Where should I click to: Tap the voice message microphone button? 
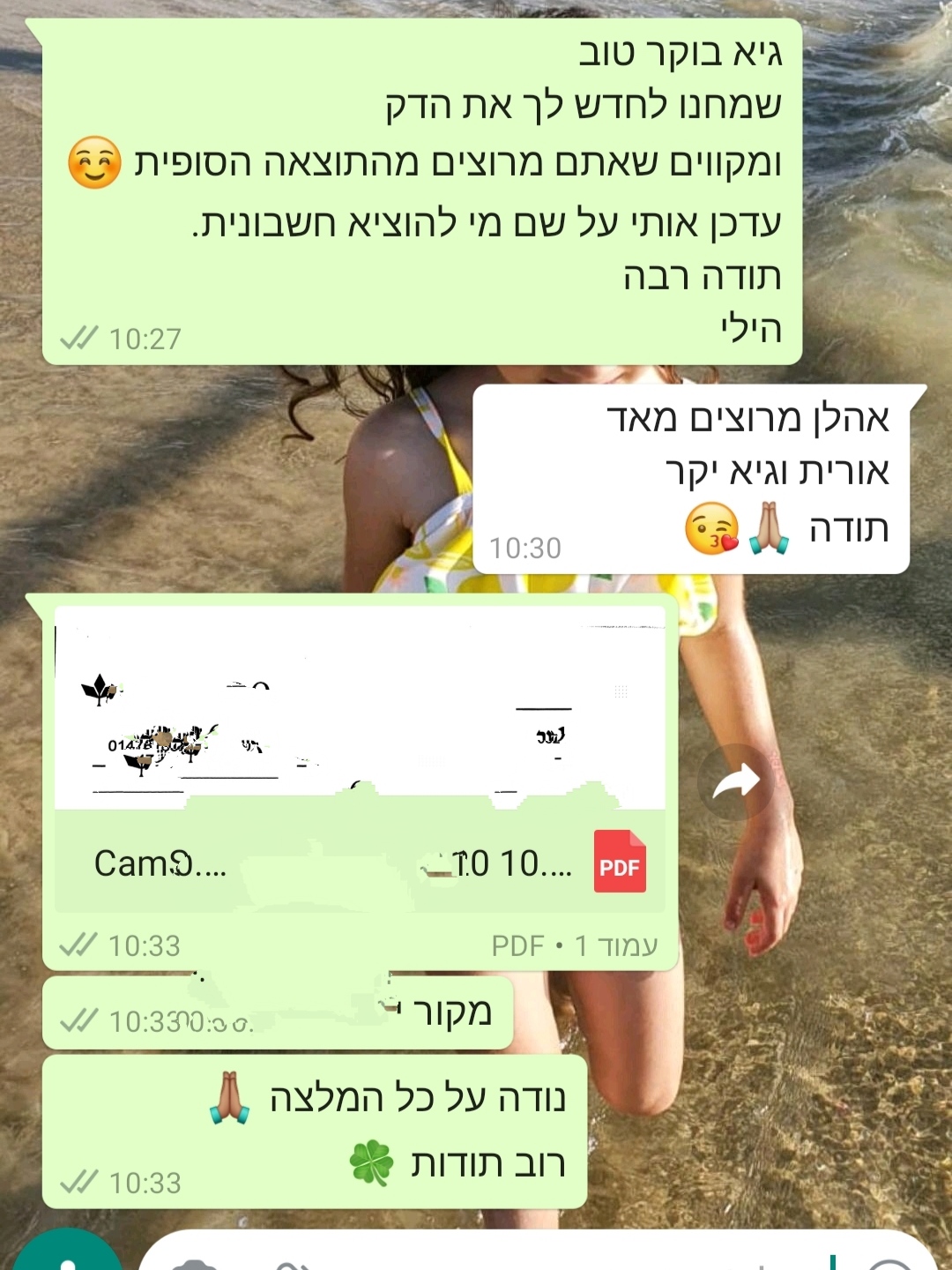66,1257
